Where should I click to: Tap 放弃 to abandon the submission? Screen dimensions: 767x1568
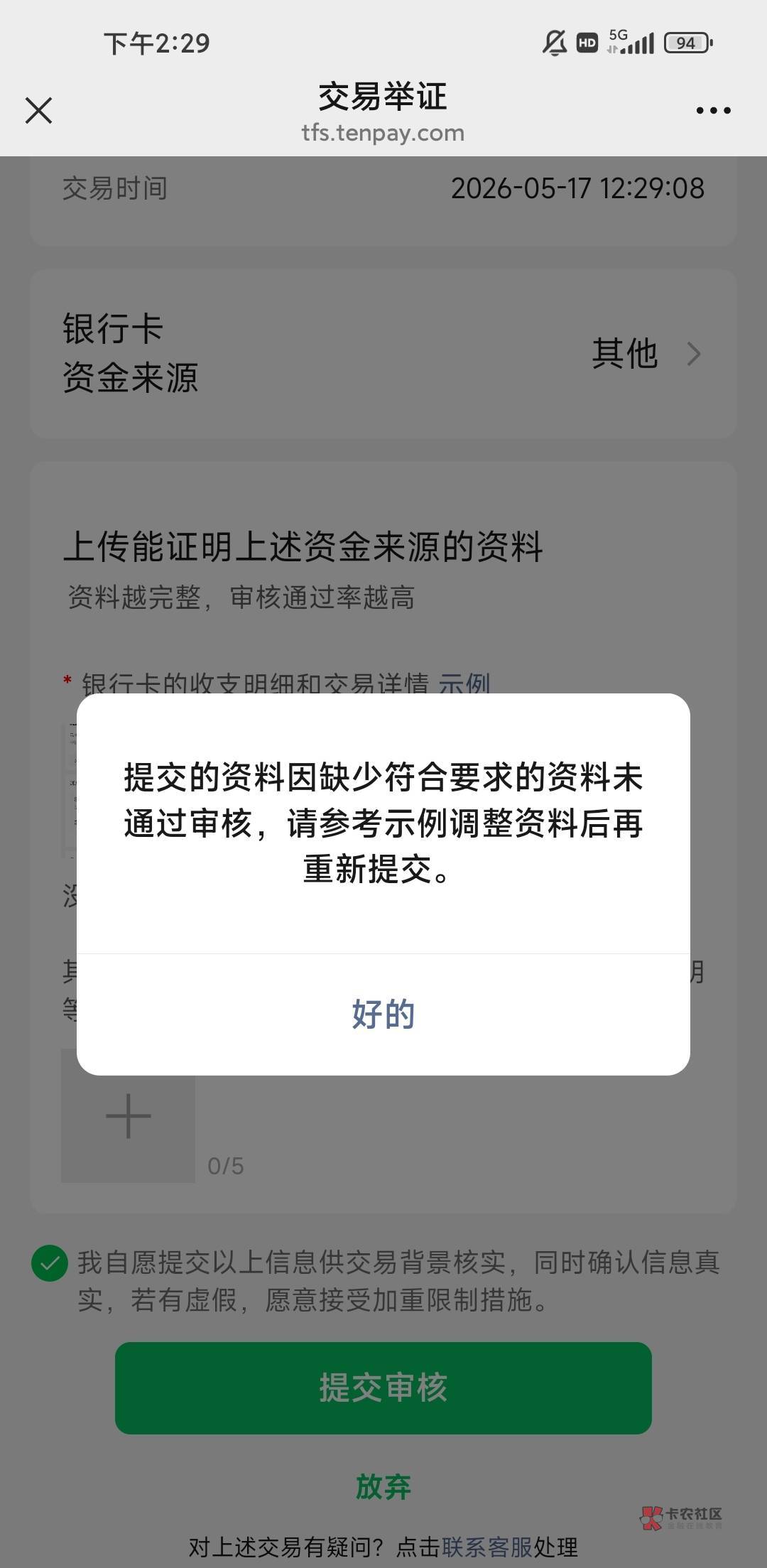point(383,1486)
